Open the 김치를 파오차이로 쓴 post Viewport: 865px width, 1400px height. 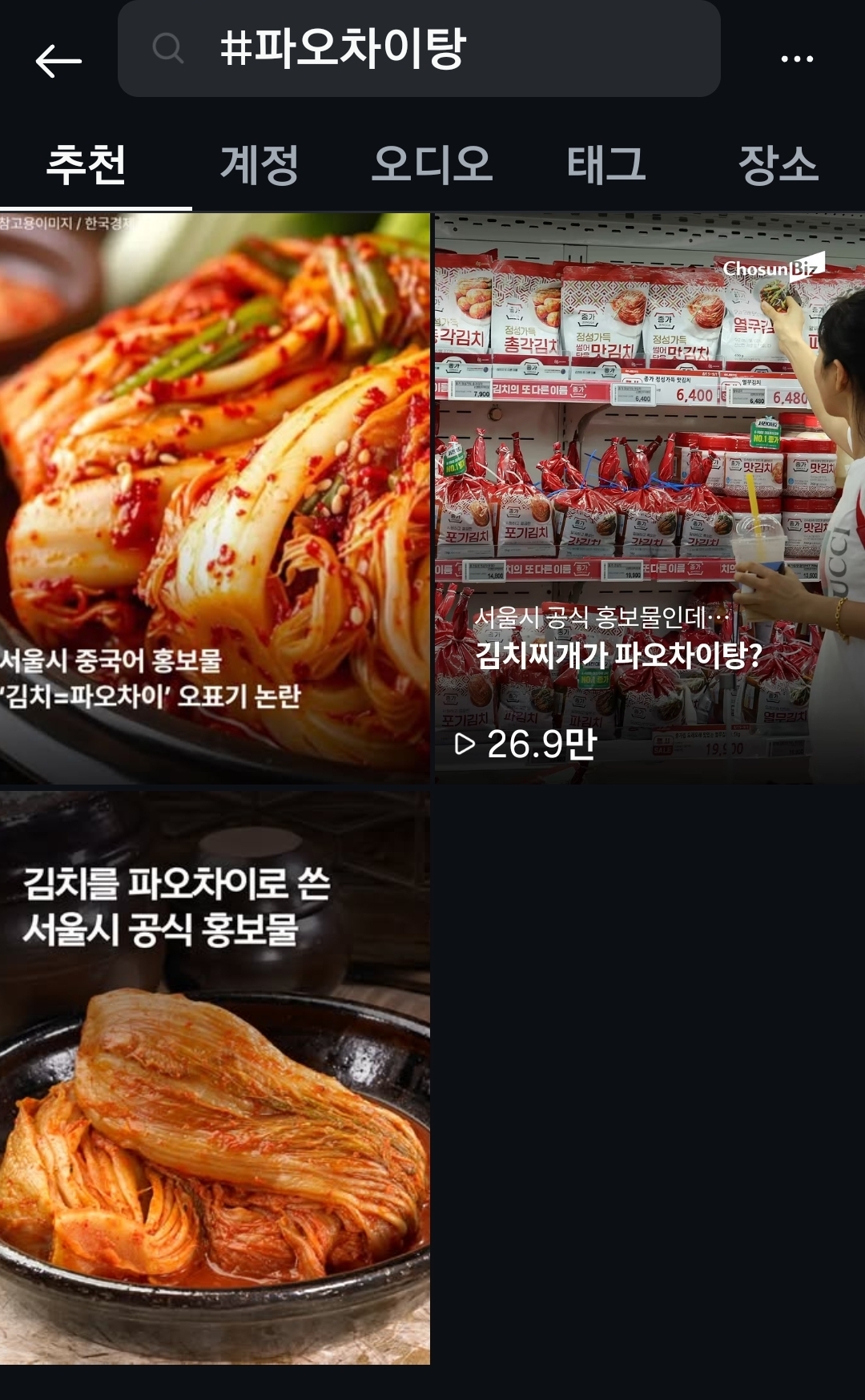[x=215, y=1078]
